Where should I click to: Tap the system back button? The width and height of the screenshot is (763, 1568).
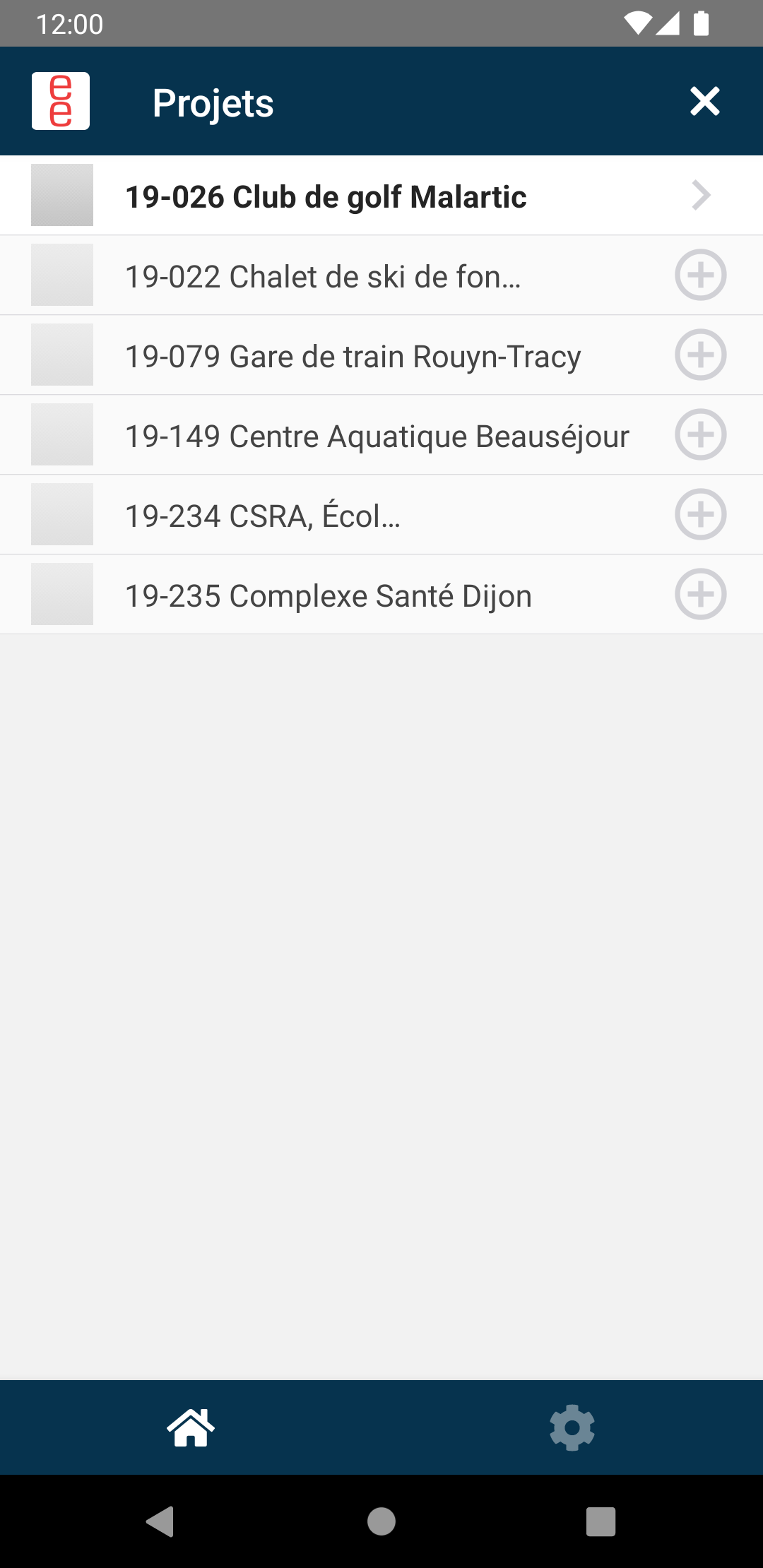160,1521
